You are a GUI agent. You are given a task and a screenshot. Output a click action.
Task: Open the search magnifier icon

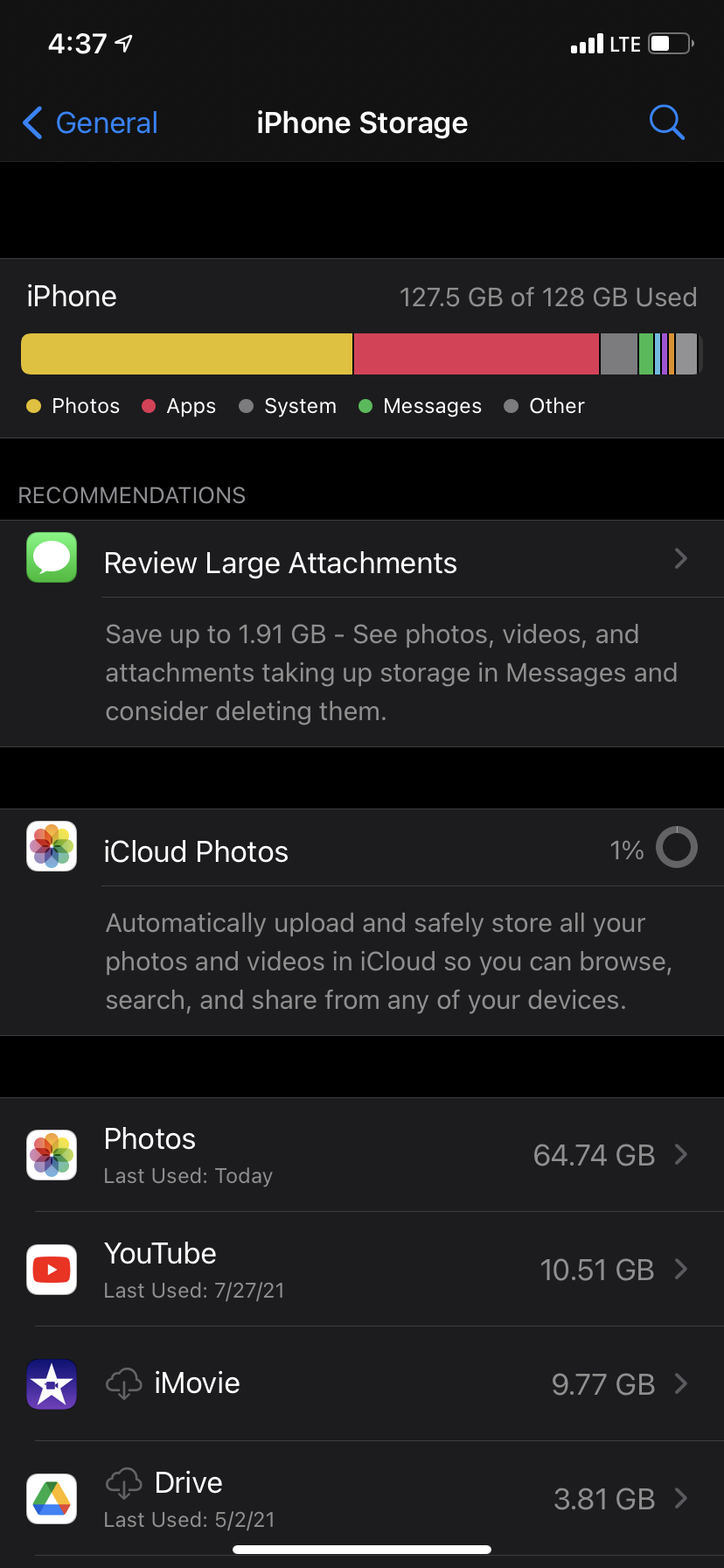coord(666,123)
